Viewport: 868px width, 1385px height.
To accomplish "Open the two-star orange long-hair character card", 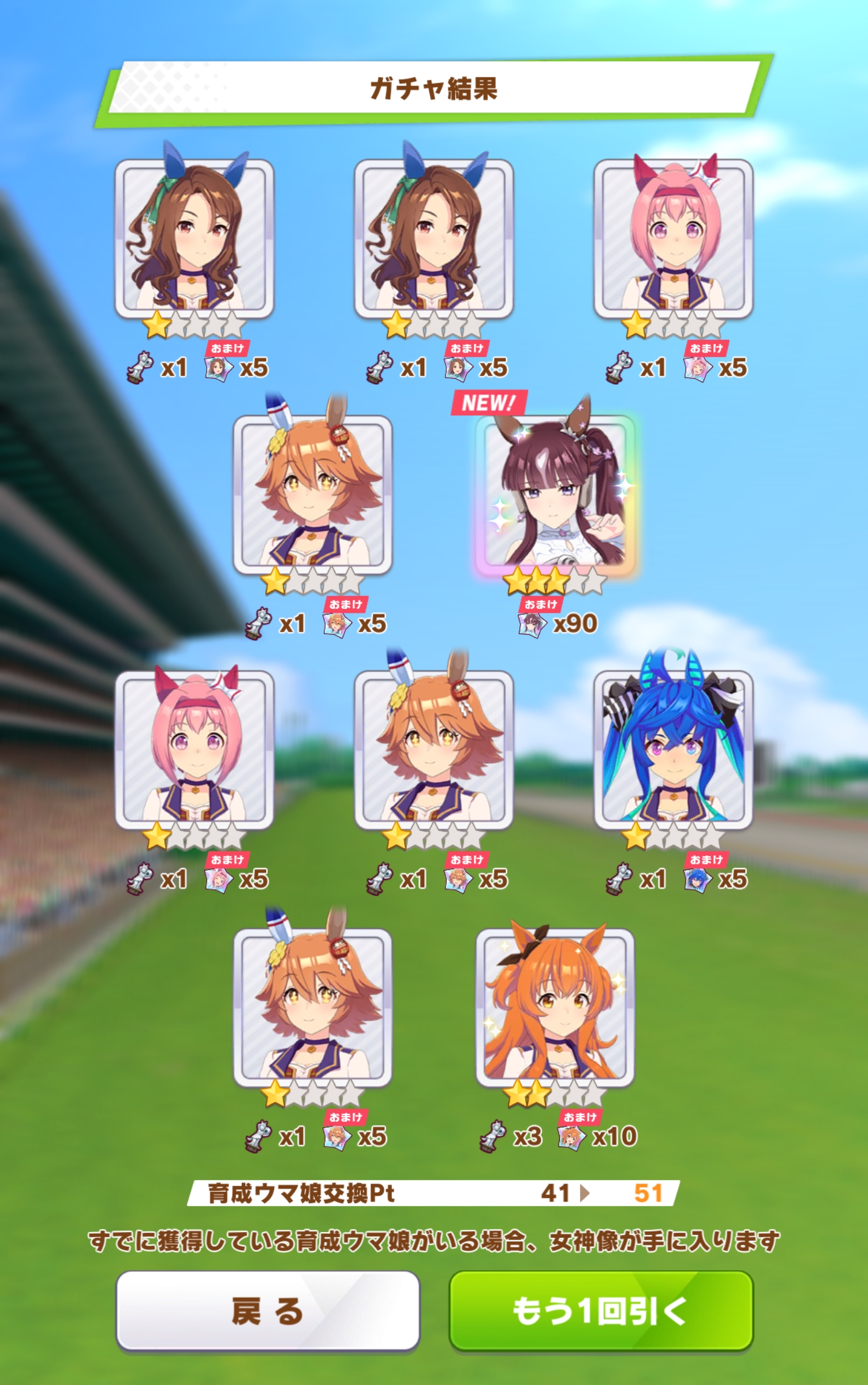I will [x=555, y=1007].
